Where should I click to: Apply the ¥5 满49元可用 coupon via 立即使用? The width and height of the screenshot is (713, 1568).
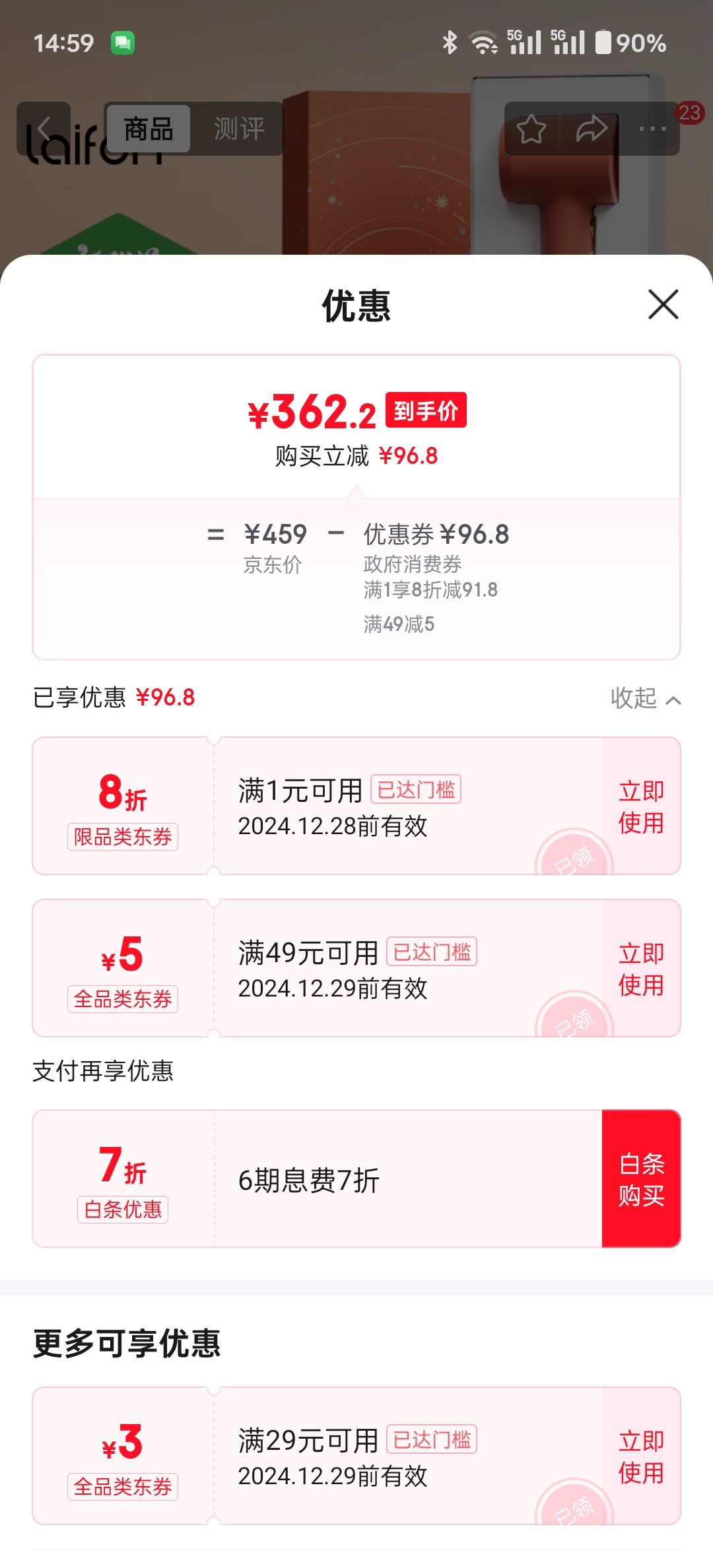pos(639,971)
